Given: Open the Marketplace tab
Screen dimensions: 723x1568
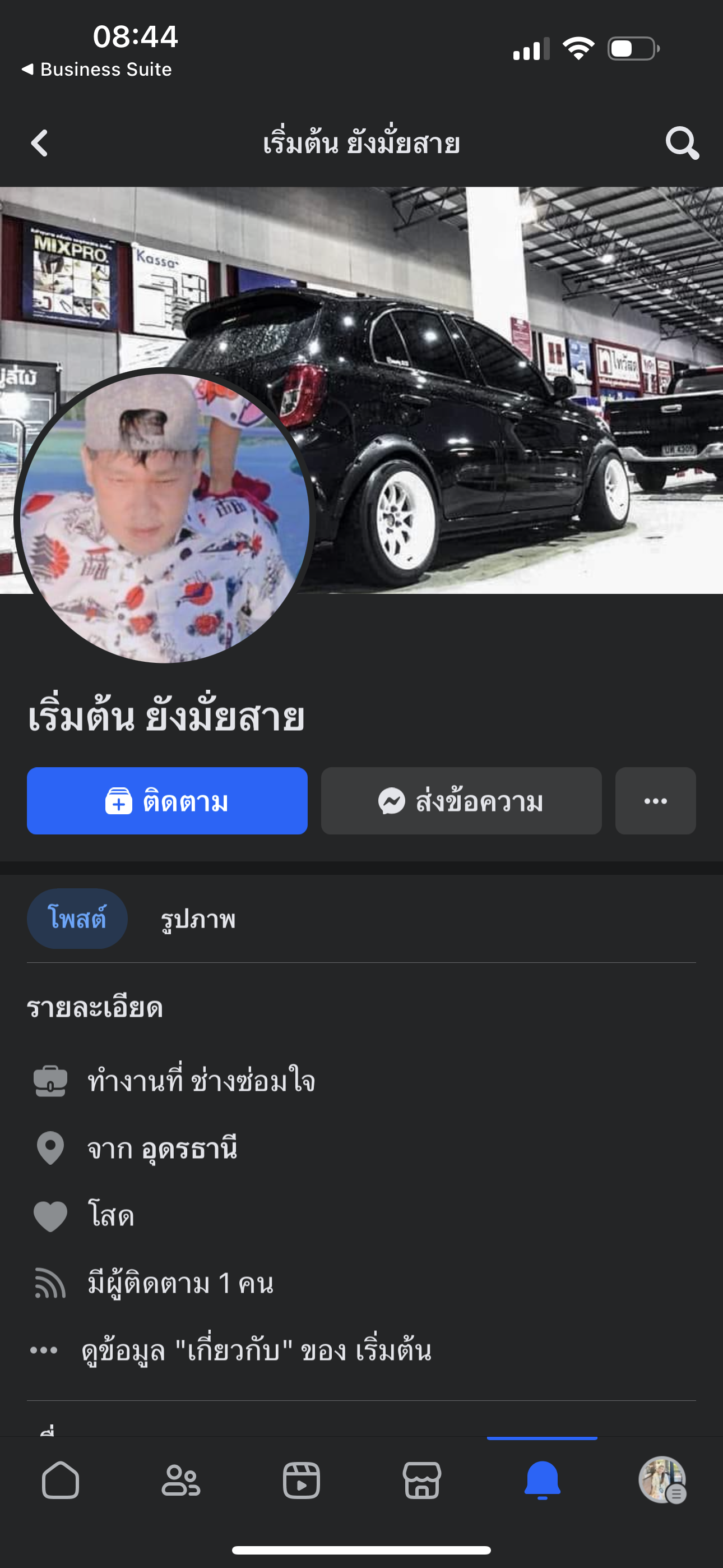Looking at the screenshot, I should (421, 1480).
